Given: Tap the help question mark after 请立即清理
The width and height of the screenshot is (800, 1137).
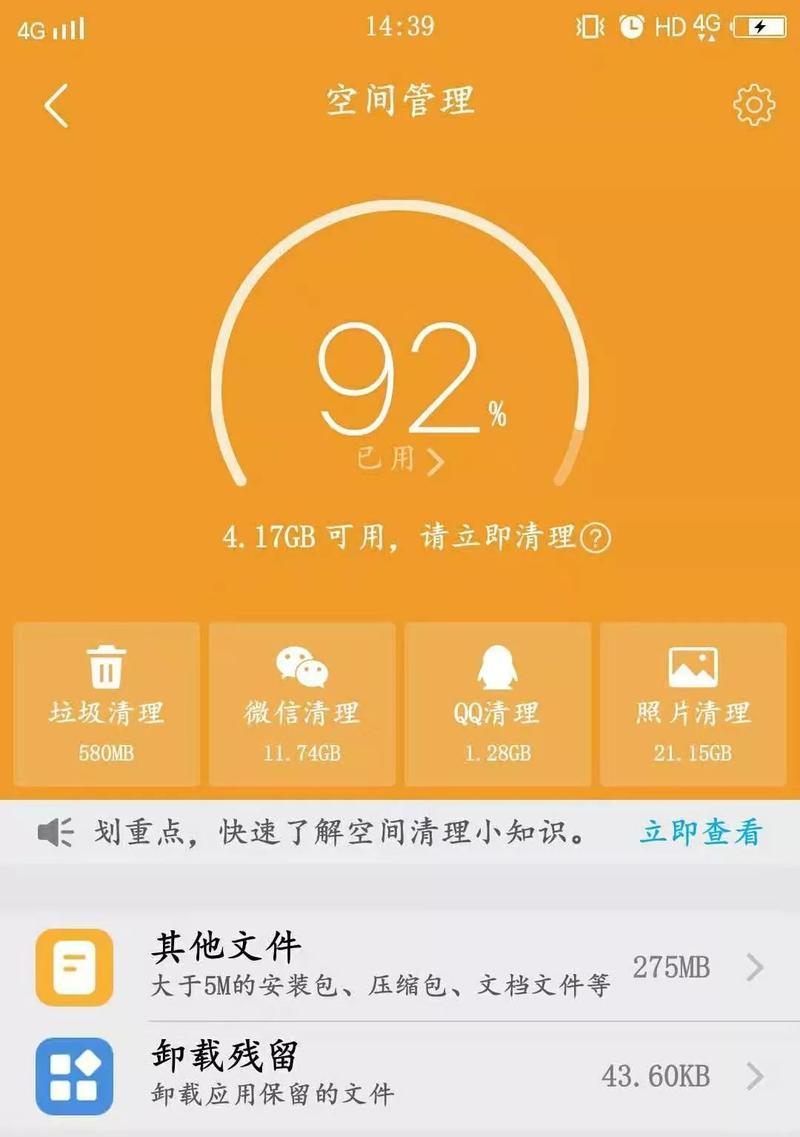Looking at the screenshot, I should [x=595, y=538].
